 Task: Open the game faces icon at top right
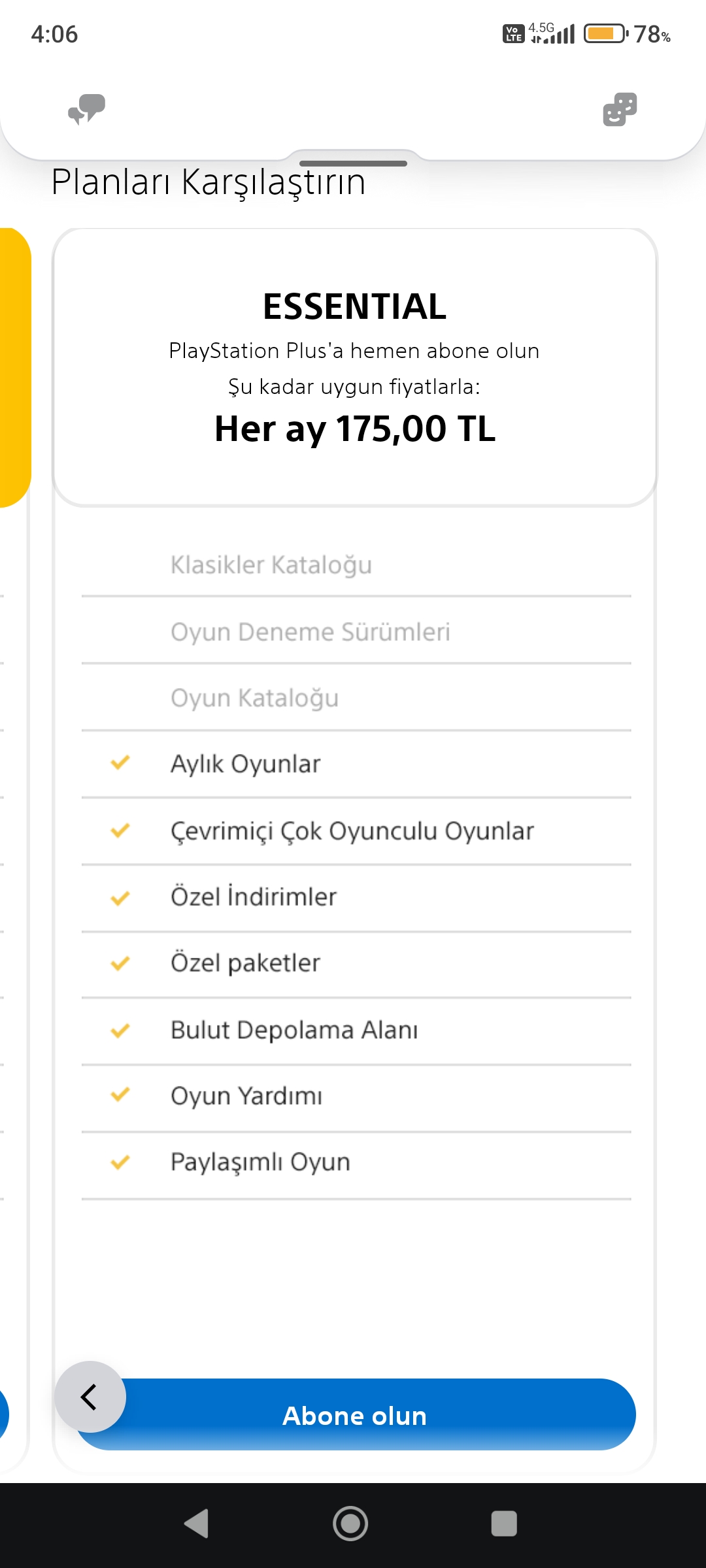coord(620,109)
